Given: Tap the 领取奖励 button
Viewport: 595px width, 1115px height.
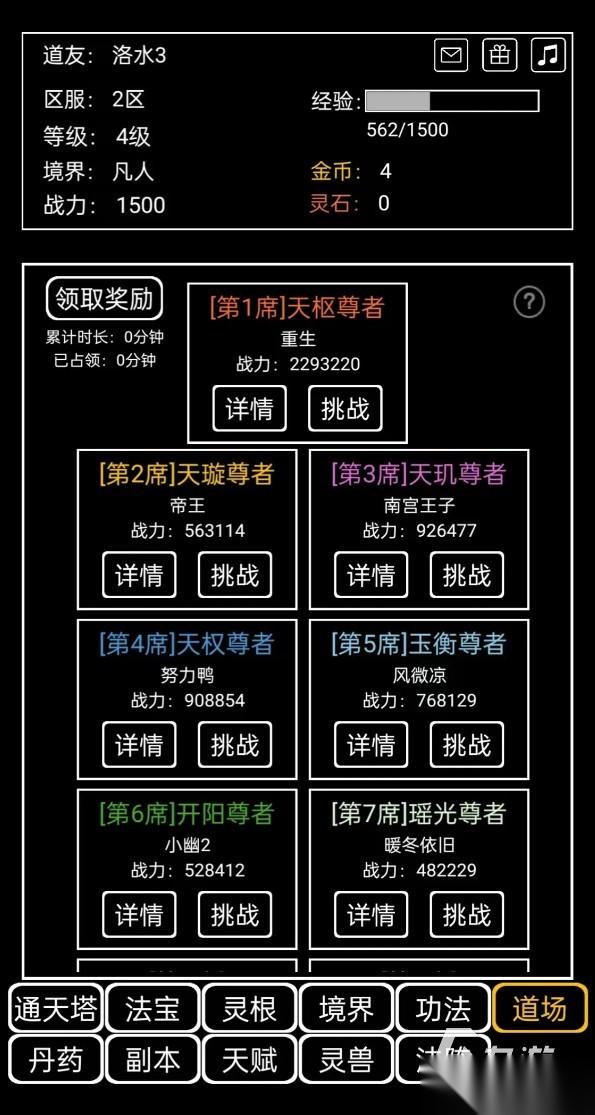Looking at the screenshot, I should click(x=104, y=299).
